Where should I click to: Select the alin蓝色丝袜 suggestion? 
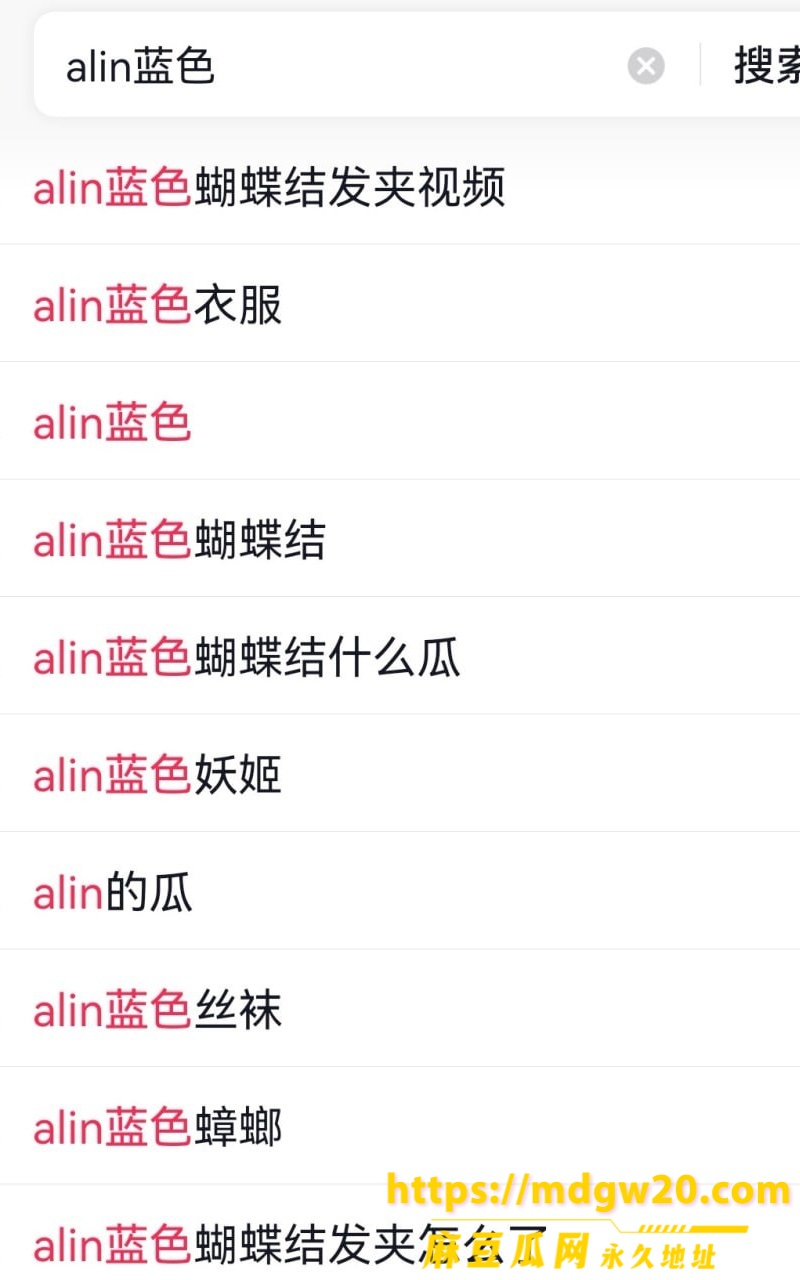pyautogui.click(x=400, y=1008)
